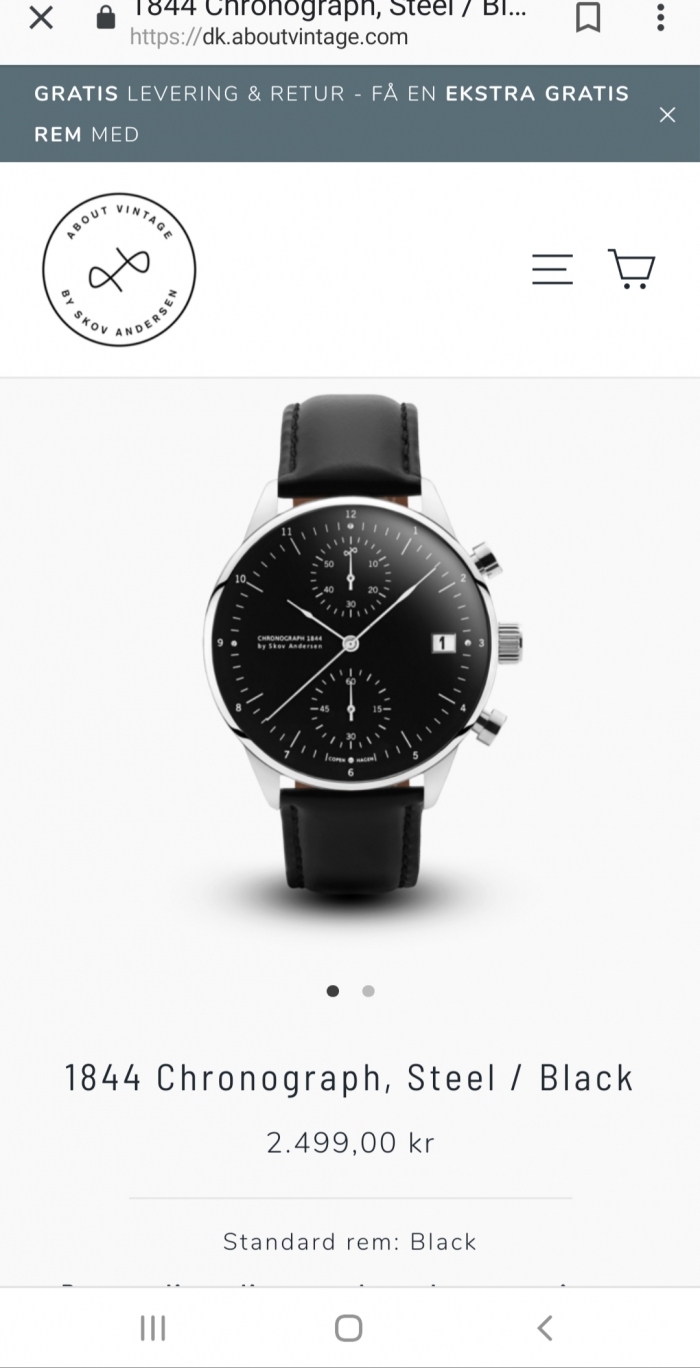The width and height of the screenshot is (700, 1368).
Task: Go to About Vintage home via logo
Action: coord(119,270)
